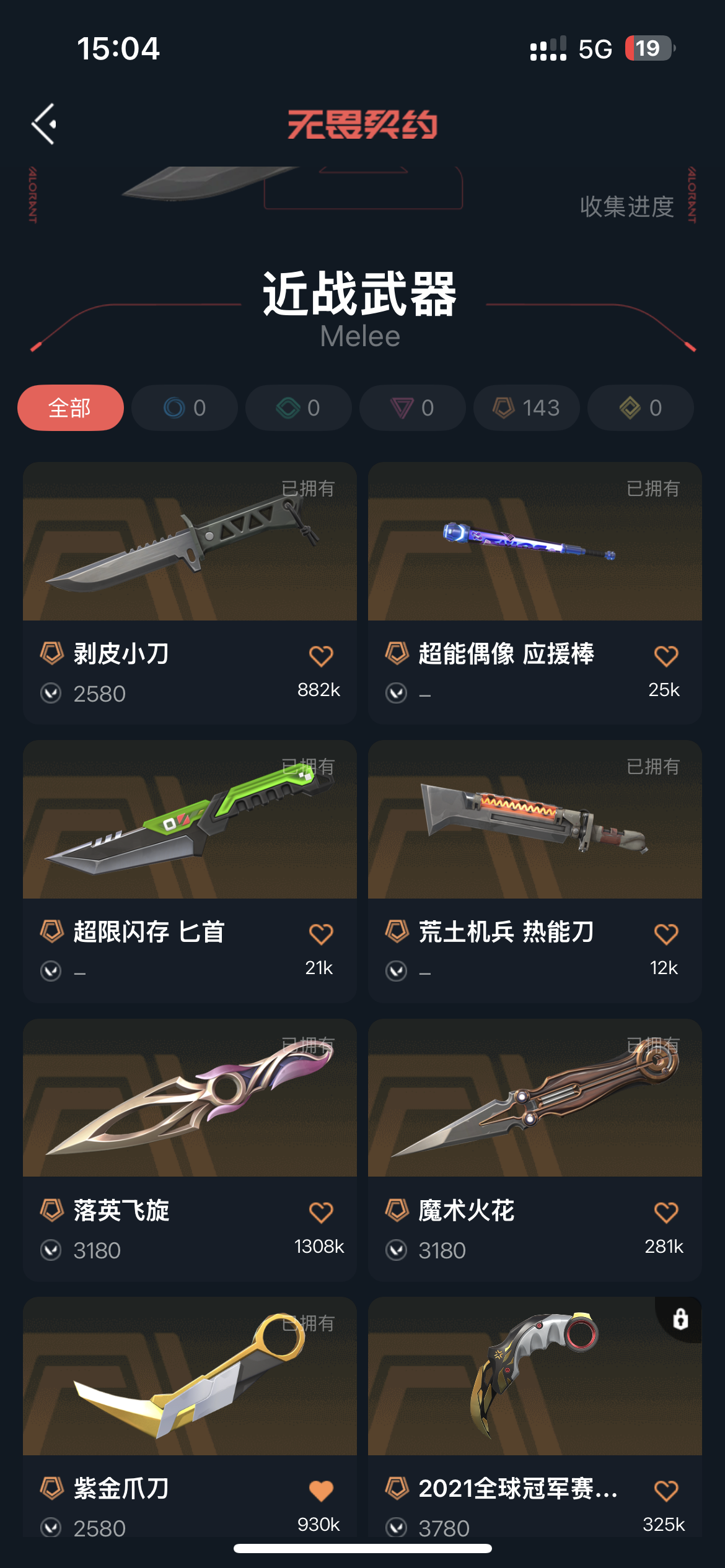Filter by the tier showing 143
The image size is (725, 1568).
click(527, 408)
